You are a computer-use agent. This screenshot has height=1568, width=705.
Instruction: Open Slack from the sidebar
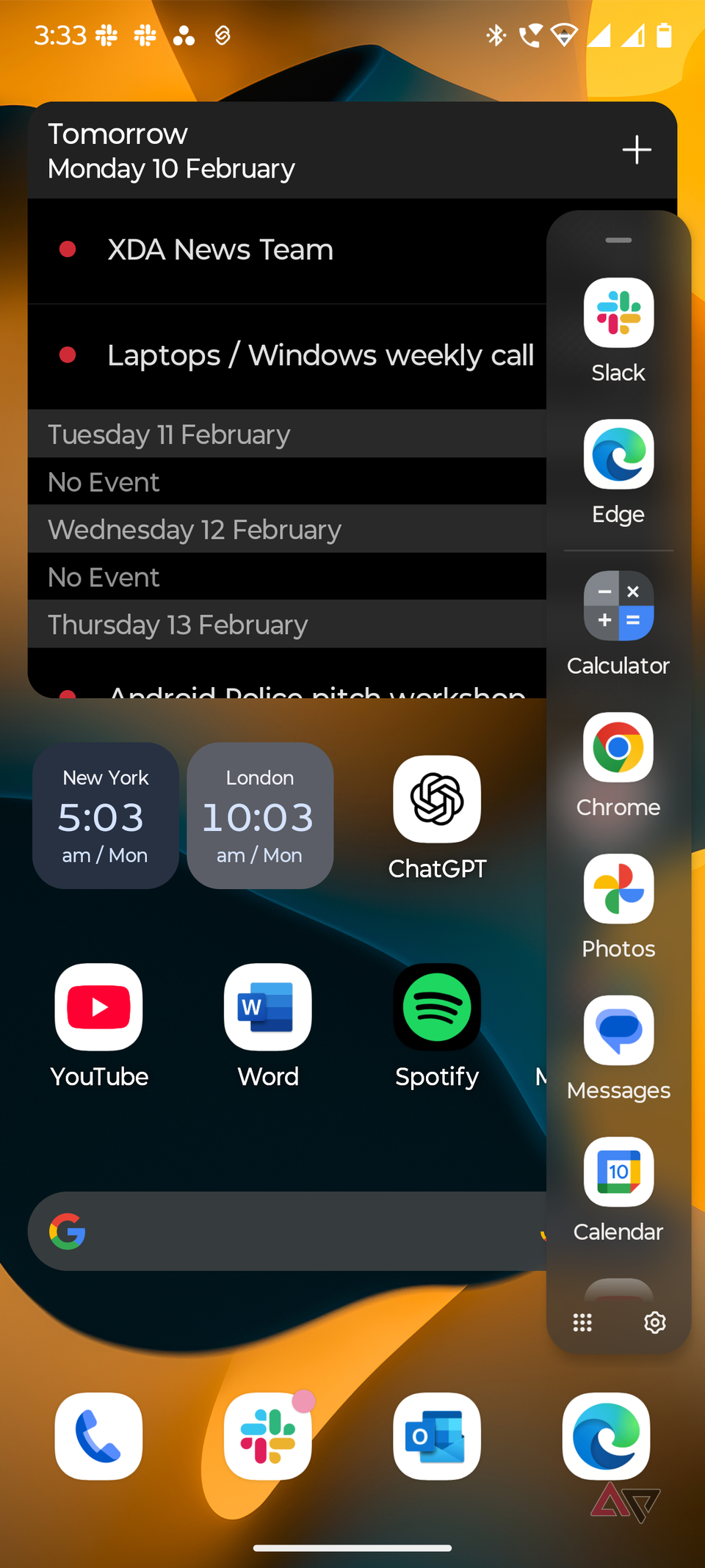click(618, 314)
